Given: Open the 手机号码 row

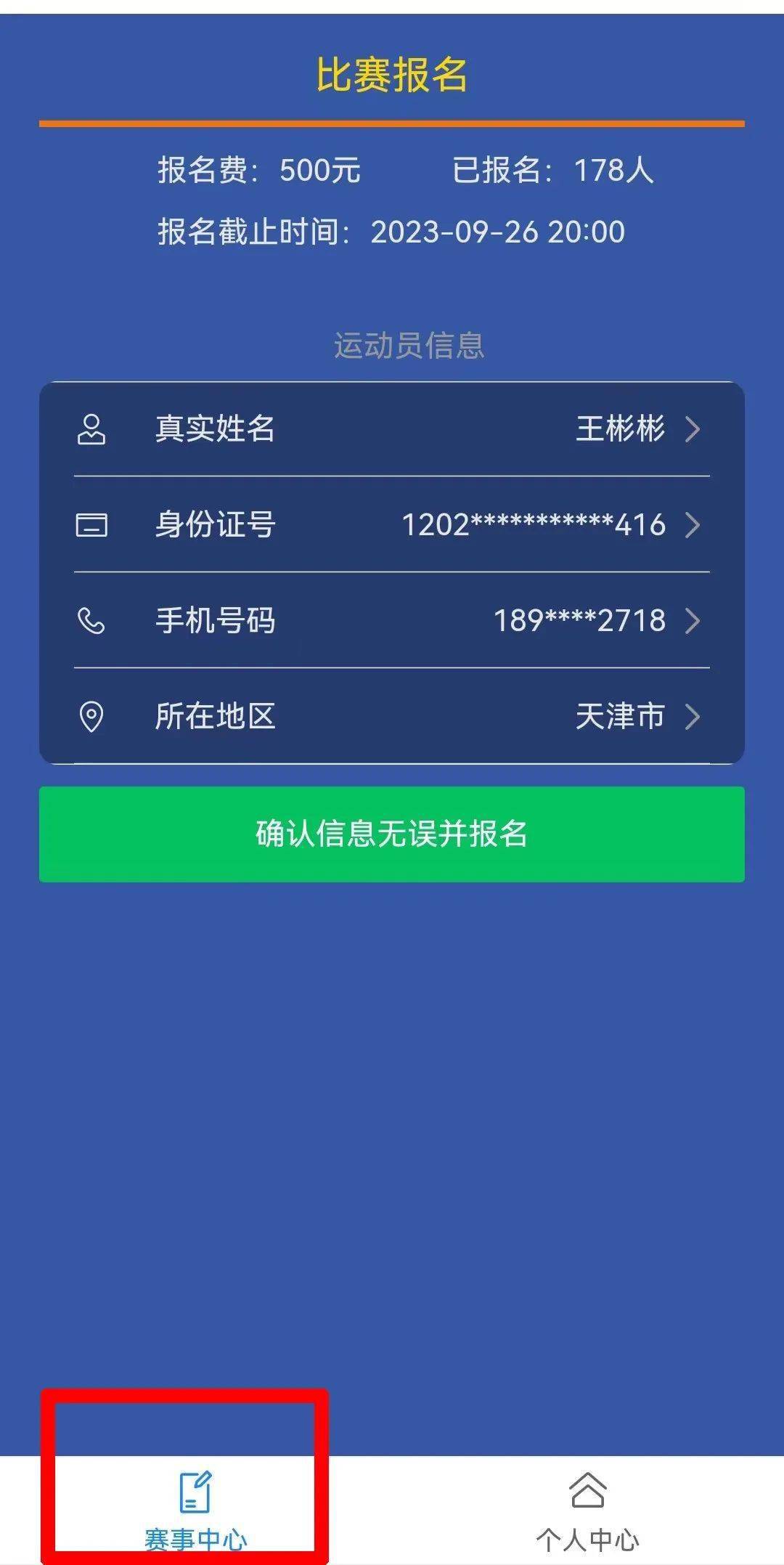Looking at the screenshot, I should coord(392,620).
